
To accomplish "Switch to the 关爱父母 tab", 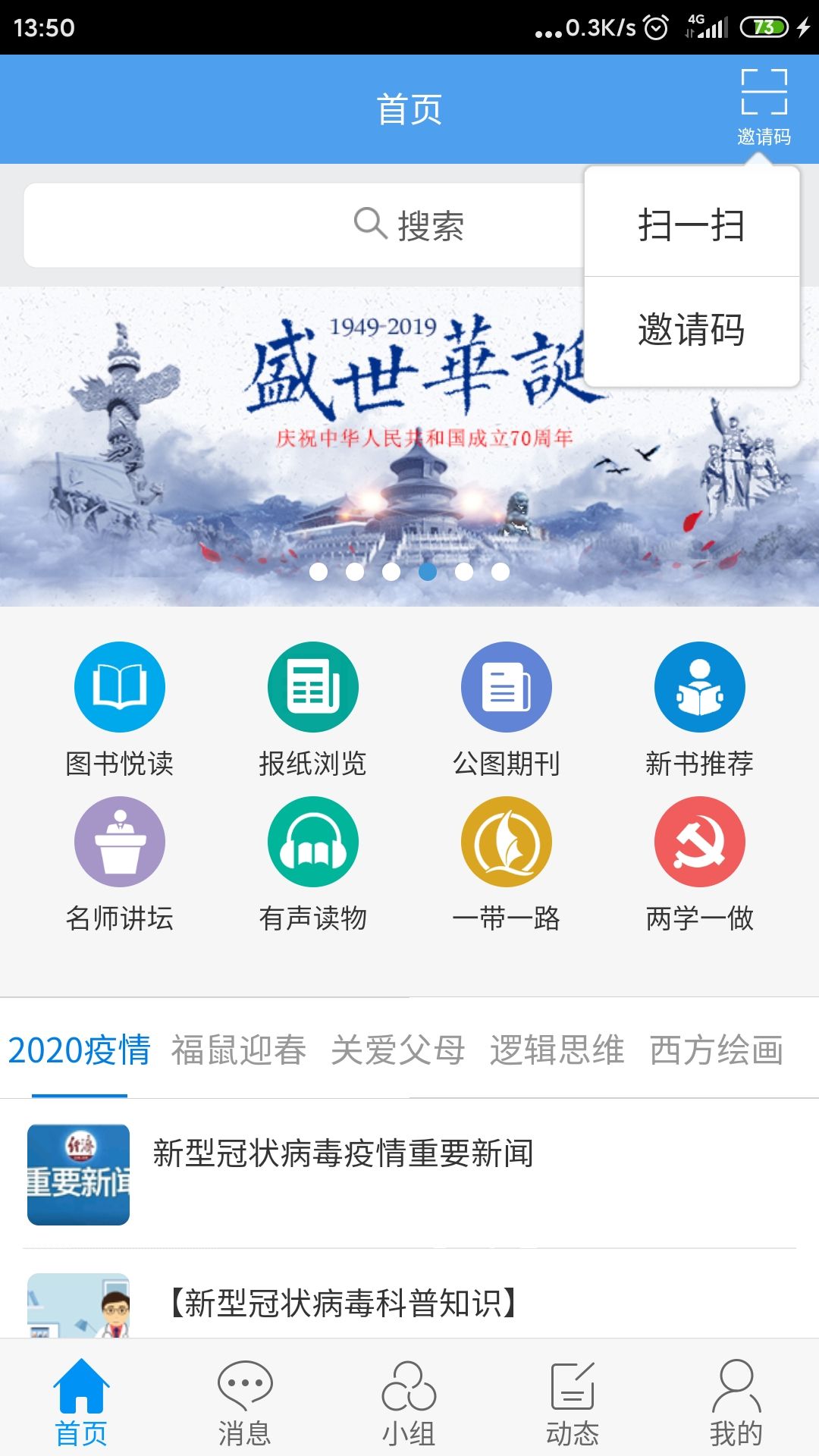I will (x=397, y=1050).
